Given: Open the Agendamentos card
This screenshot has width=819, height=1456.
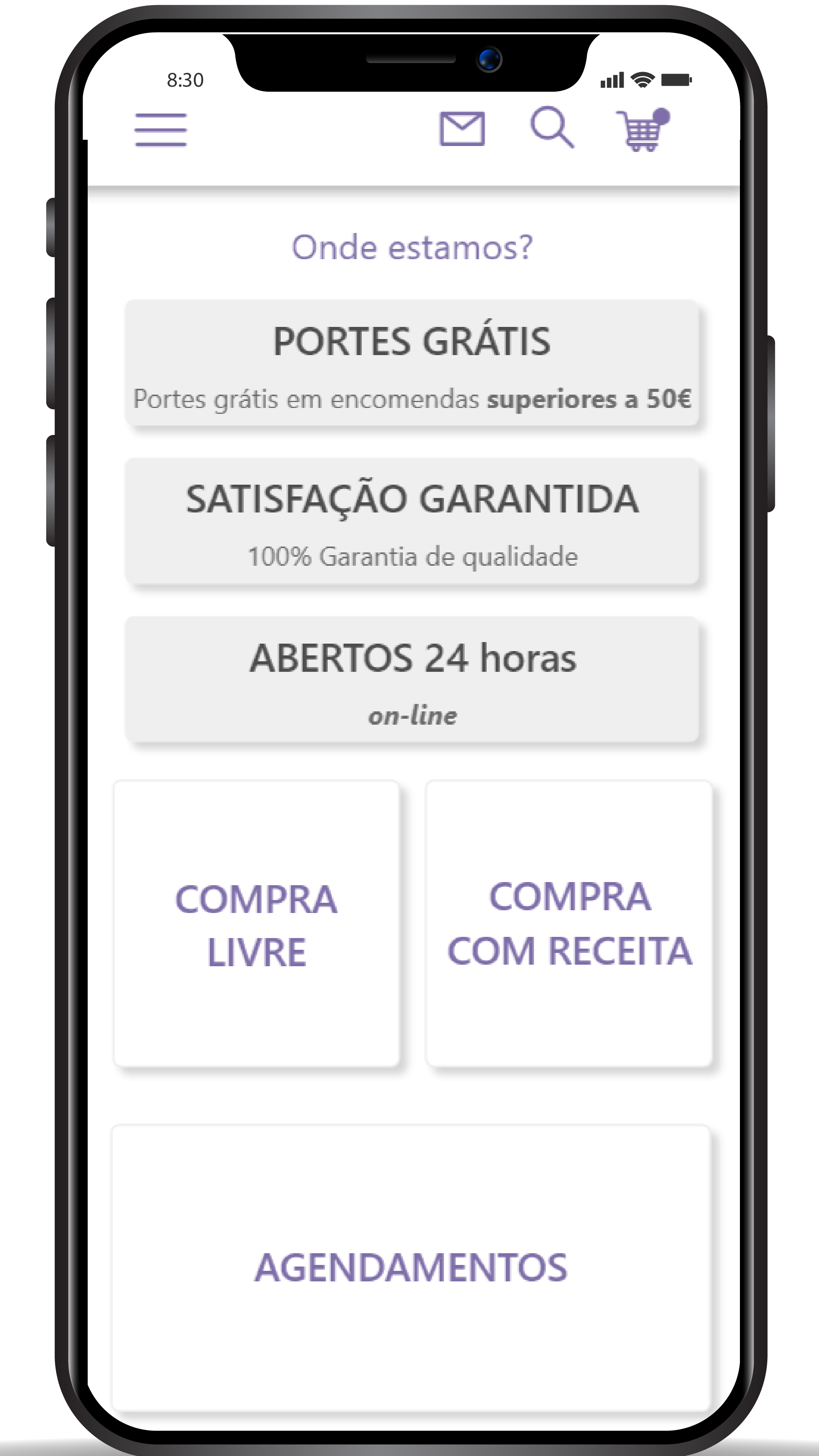Looking at the screenshot, I should click(x=411, y=1268).
